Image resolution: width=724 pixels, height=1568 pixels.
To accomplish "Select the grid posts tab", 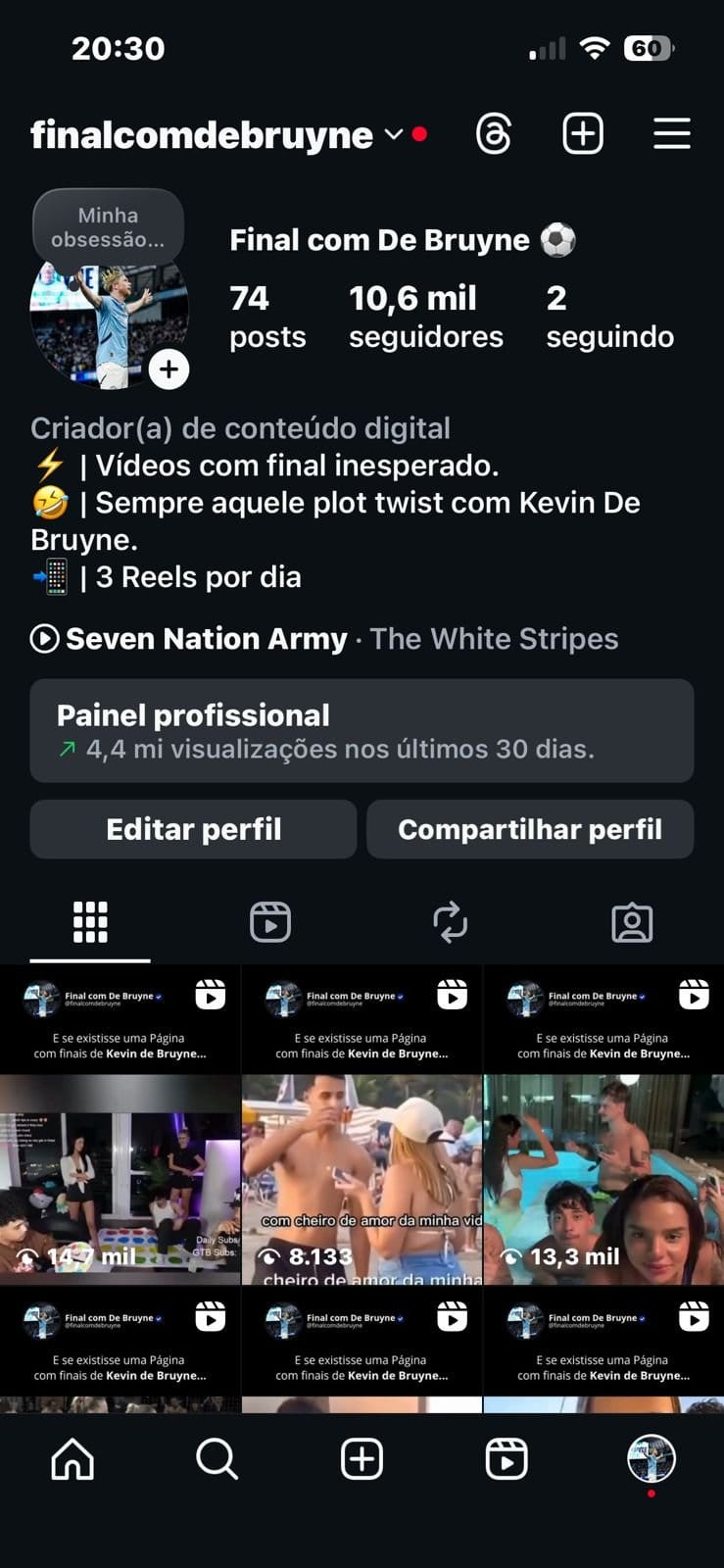I will tap(90, 921).
